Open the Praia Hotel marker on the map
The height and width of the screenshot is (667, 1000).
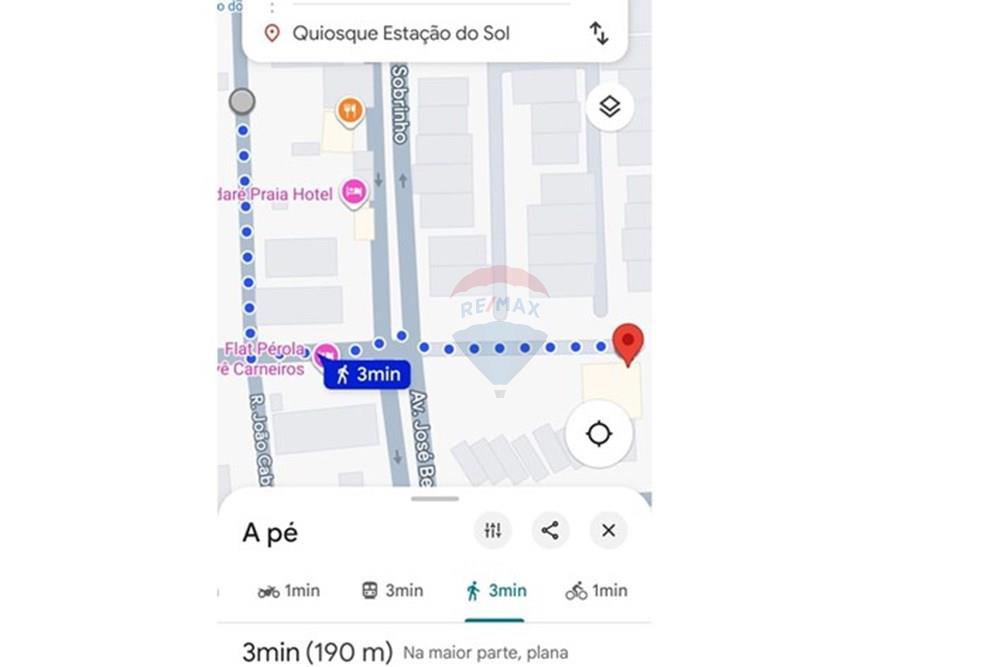click(x=353, y=190)
